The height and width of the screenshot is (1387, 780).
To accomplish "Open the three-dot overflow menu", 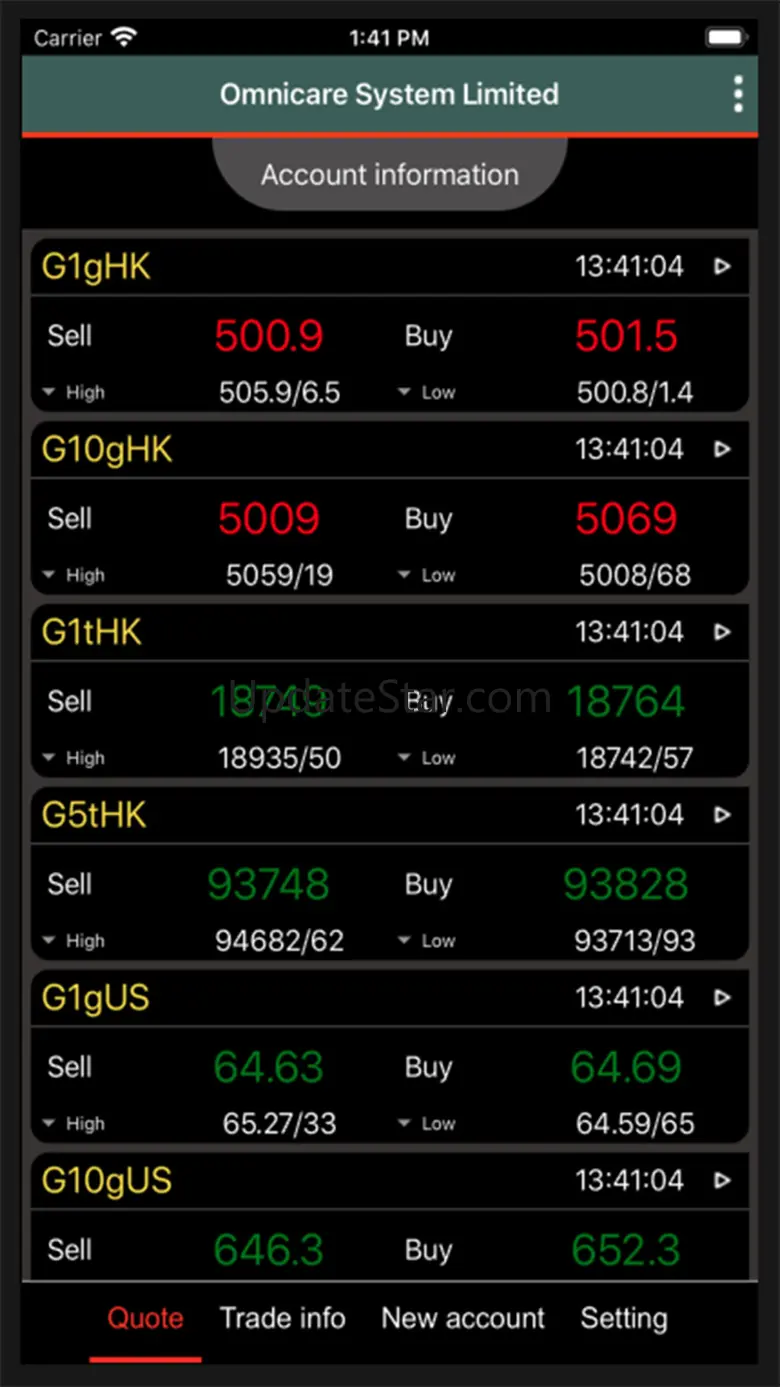I will click(738, 94).
